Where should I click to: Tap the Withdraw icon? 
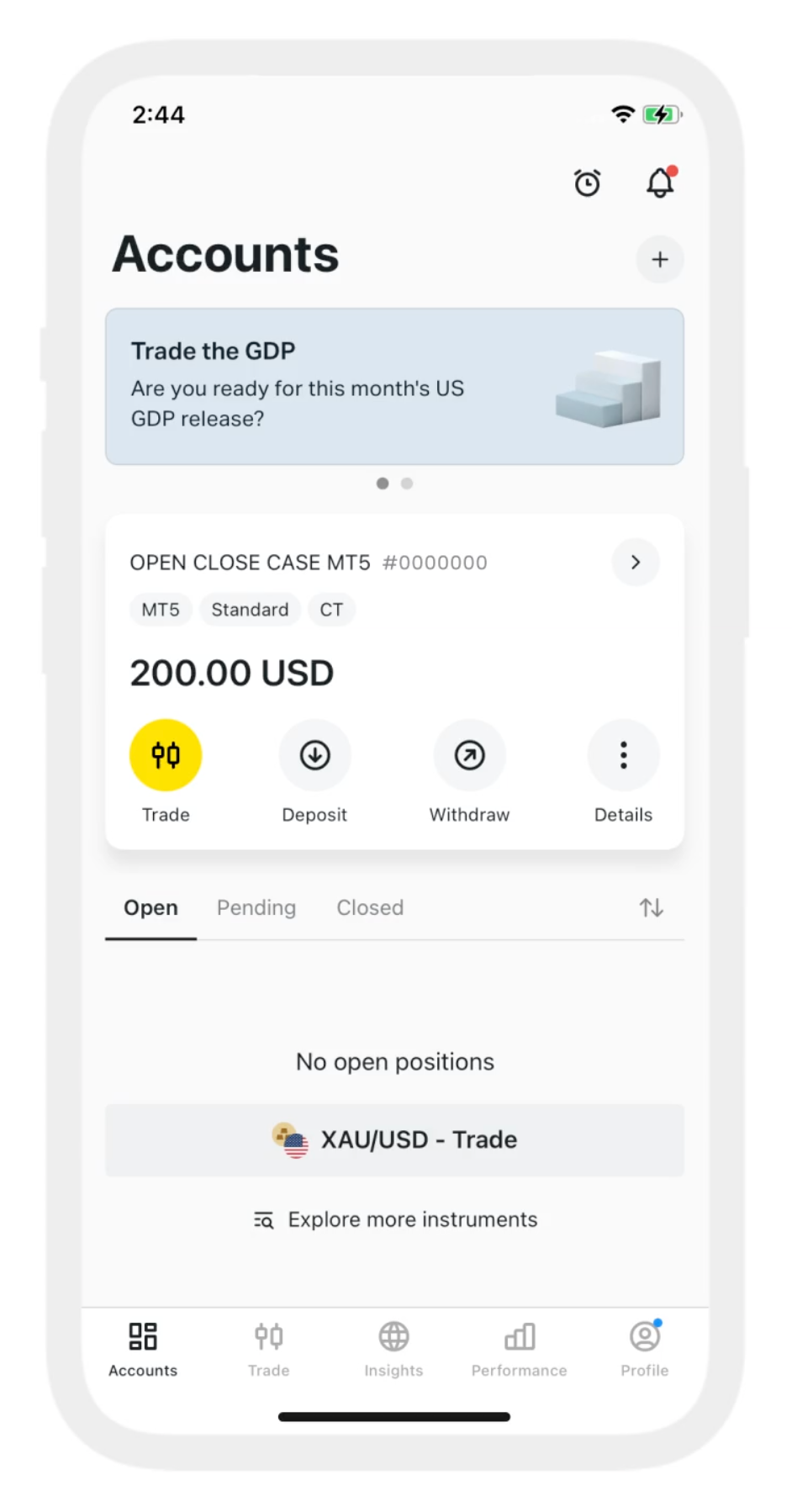[x=468, y=754]
